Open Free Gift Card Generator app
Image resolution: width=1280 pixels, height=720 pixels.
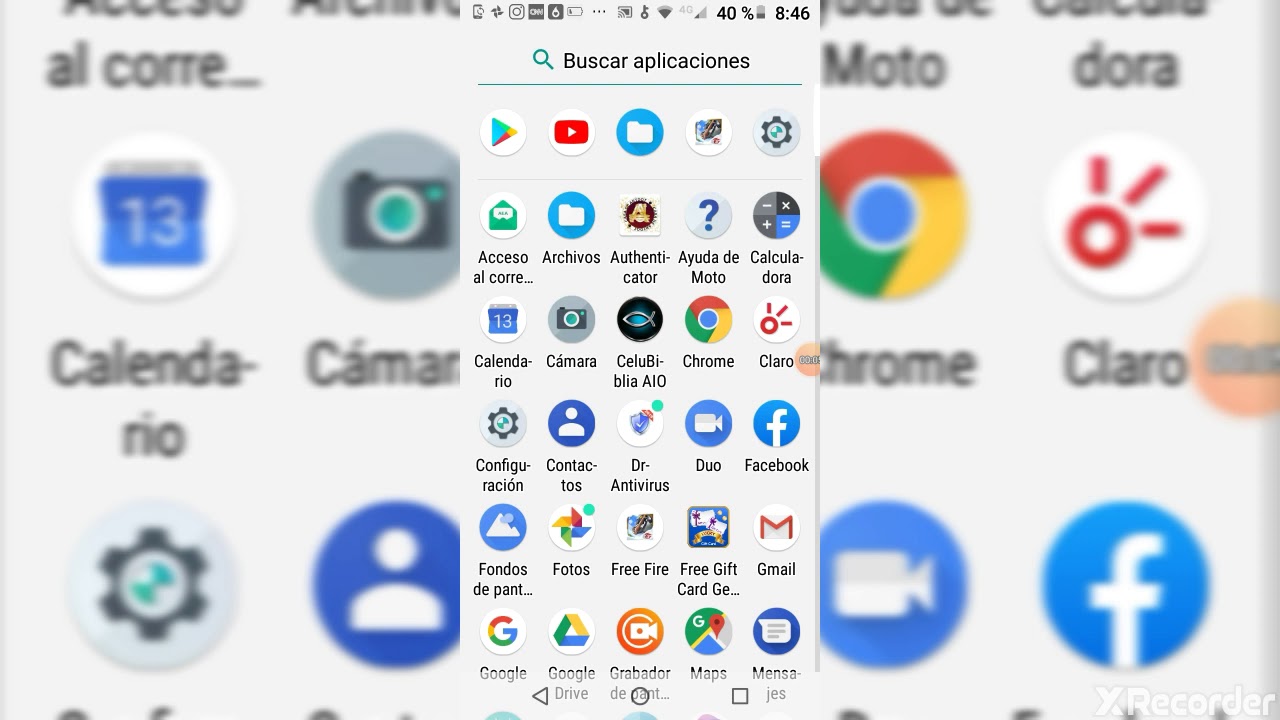click(x=708, y=528)
